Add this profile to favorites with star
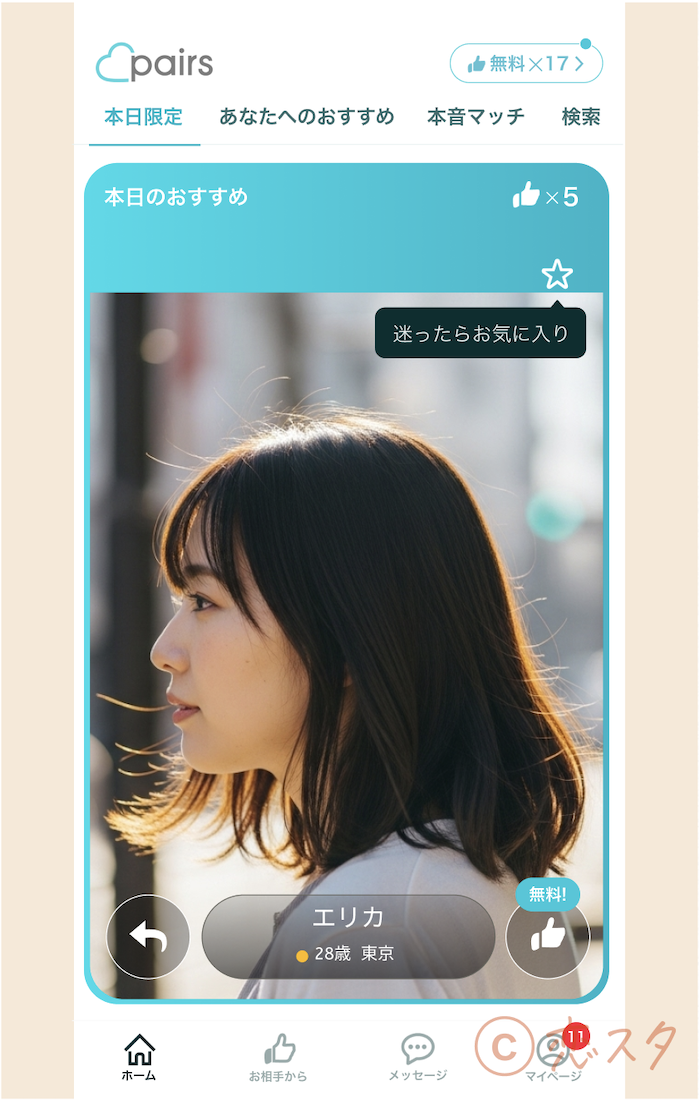Screen dimensions: 700x1101 [x=557, y=274]
